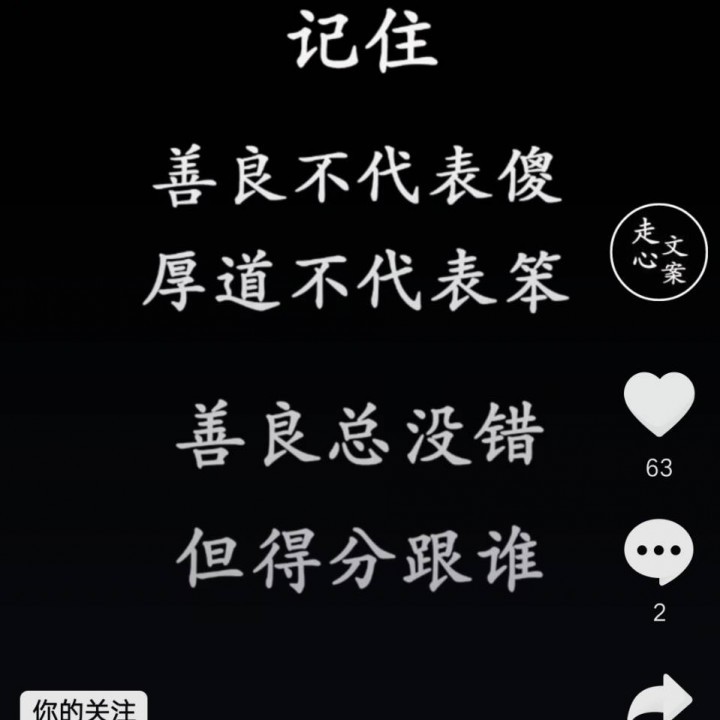Screen dimensions: 720x720
Task: Tap the 你的关注 tag
Action: click(x=84, y=708)
